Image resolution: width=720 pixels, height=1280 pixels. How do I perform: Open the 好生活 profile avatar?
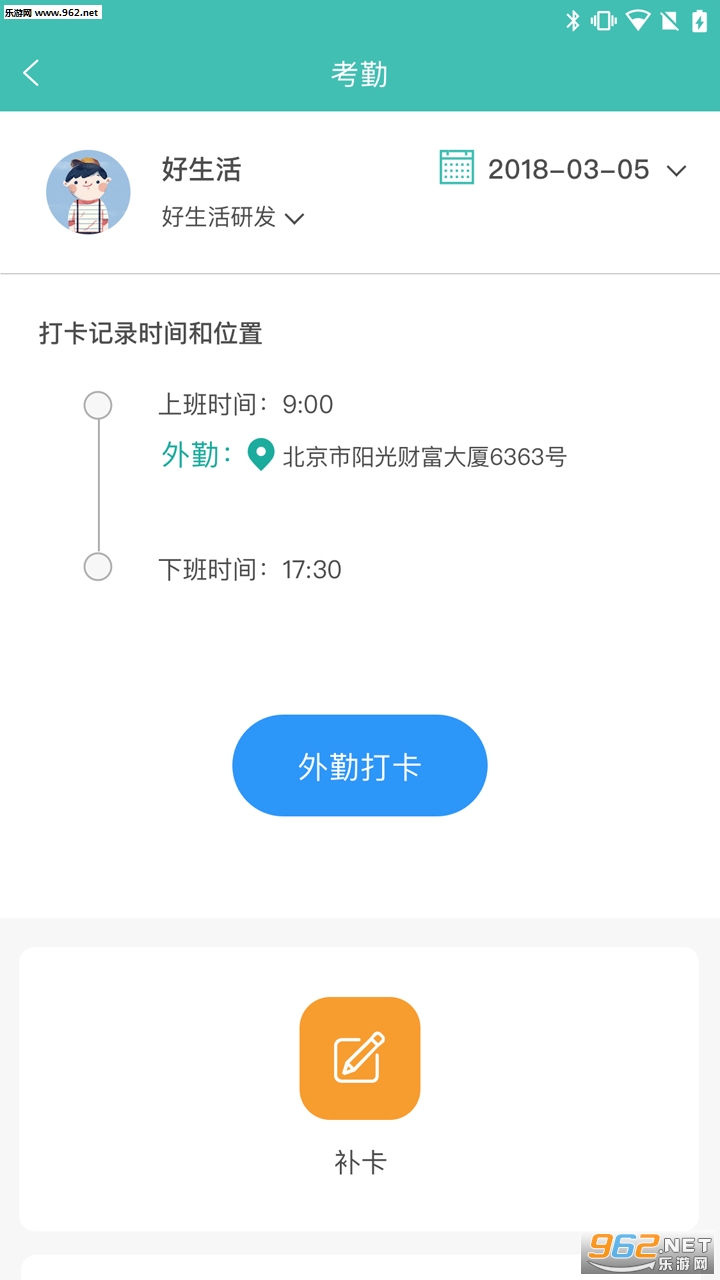coord(89,192)
